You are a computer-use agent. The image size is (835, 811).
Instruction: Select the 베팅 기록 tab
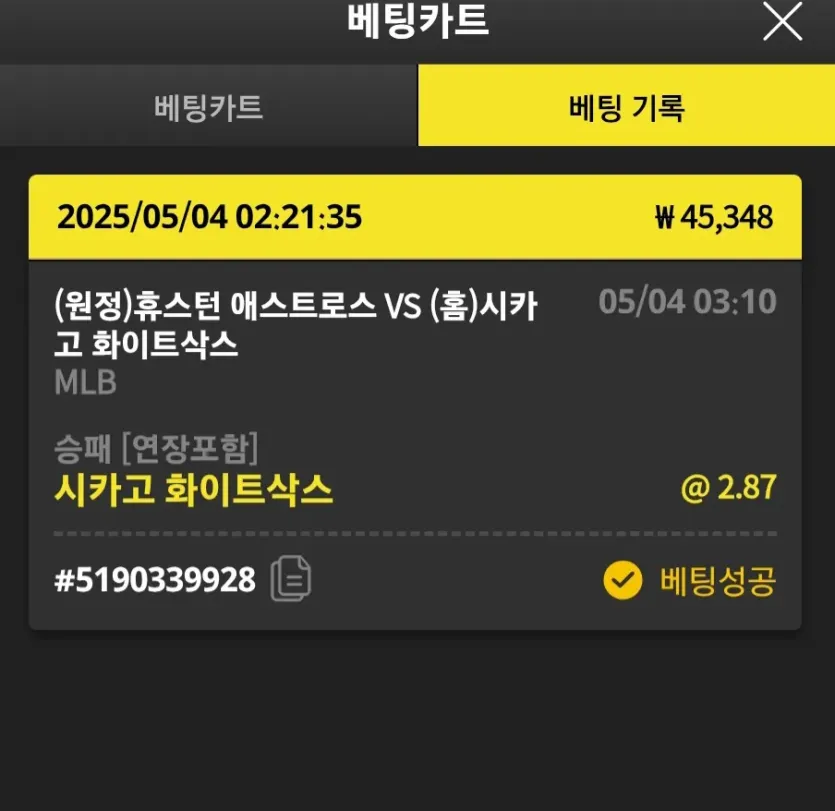[626, 107]
